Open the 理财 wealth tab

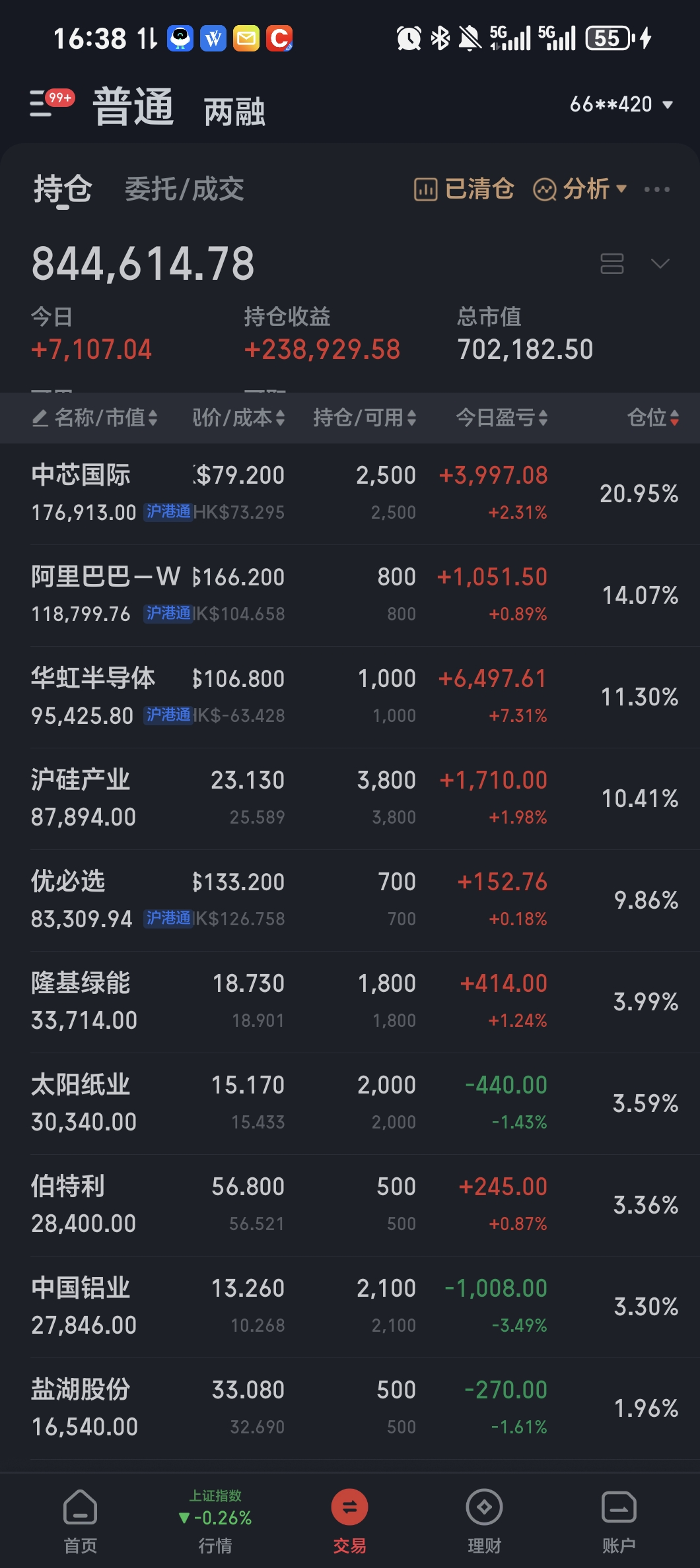tap(484, 1518)
